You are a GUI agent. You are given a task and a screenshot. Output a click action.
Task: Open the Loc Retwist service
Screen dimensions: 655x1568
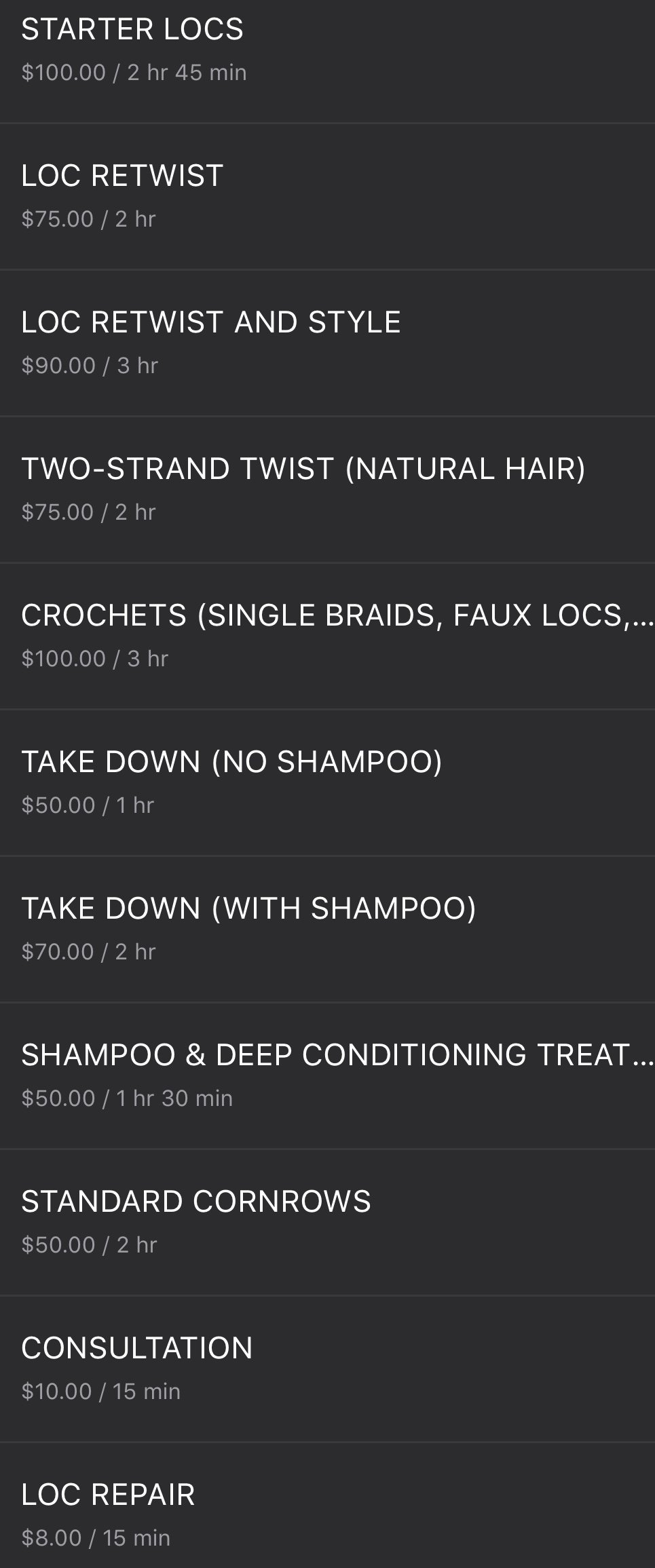click(x=327, y=196)
